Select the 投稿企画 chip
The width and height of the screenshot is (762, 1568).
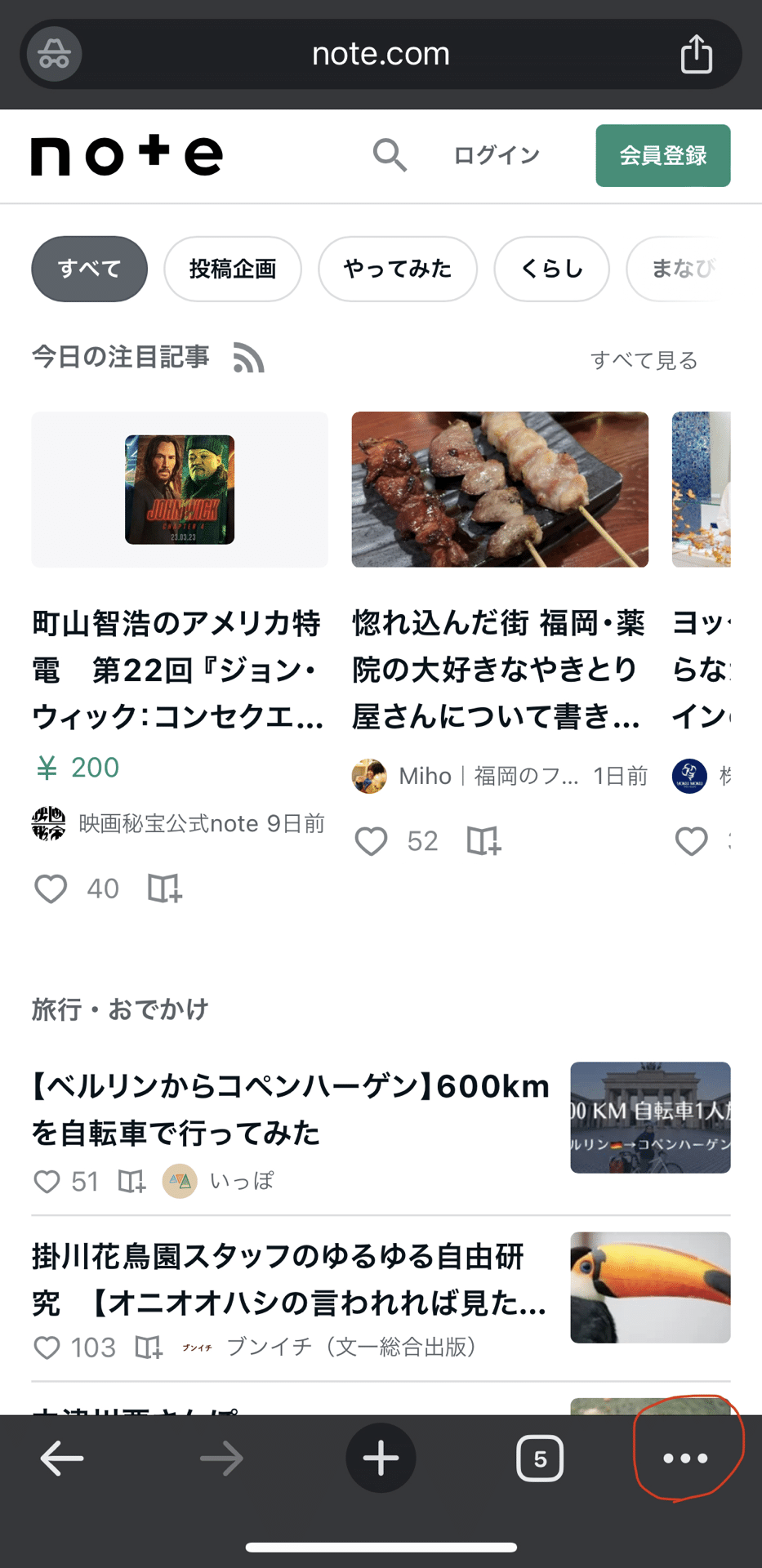(233, 269)
